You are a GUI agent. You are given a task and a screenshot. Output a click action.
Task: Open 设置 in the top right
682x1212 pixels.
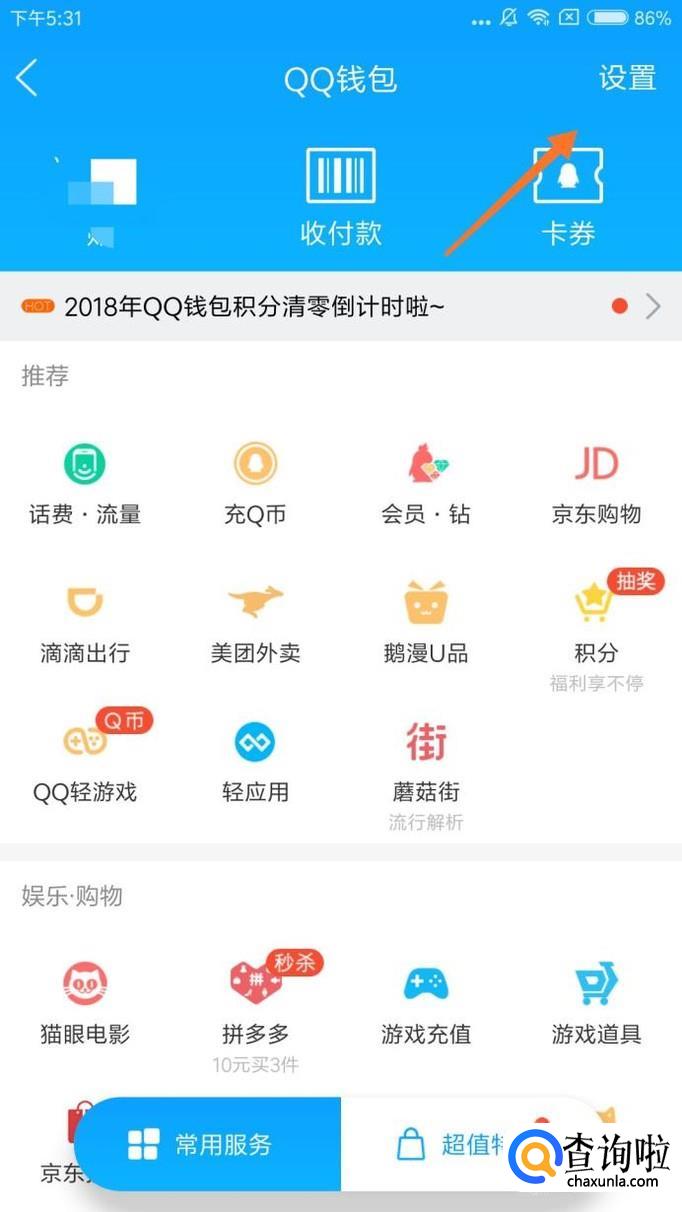coord(627,78)
